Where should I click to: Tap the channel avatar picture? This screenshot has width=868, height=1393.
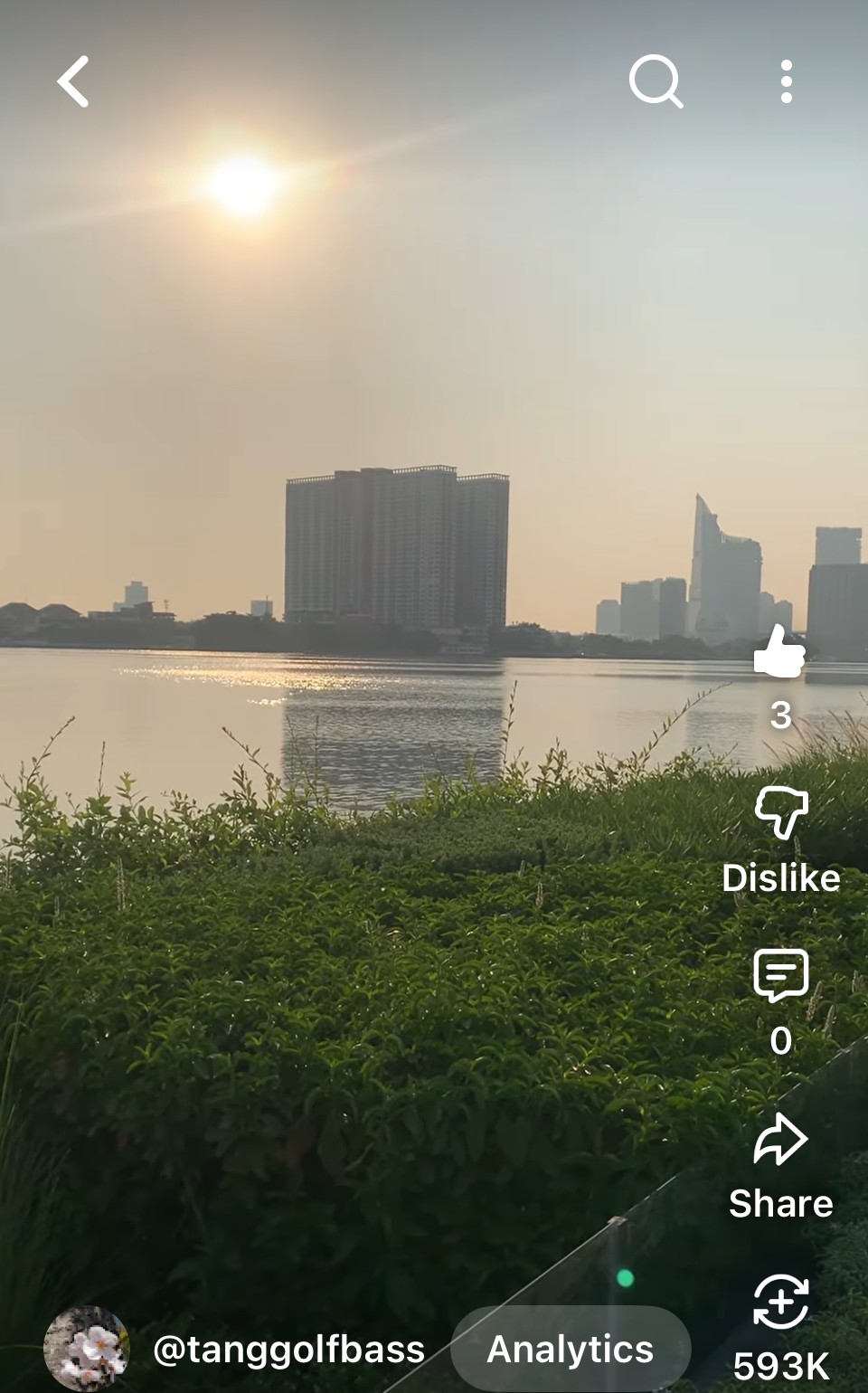(x=87, y=1349)
